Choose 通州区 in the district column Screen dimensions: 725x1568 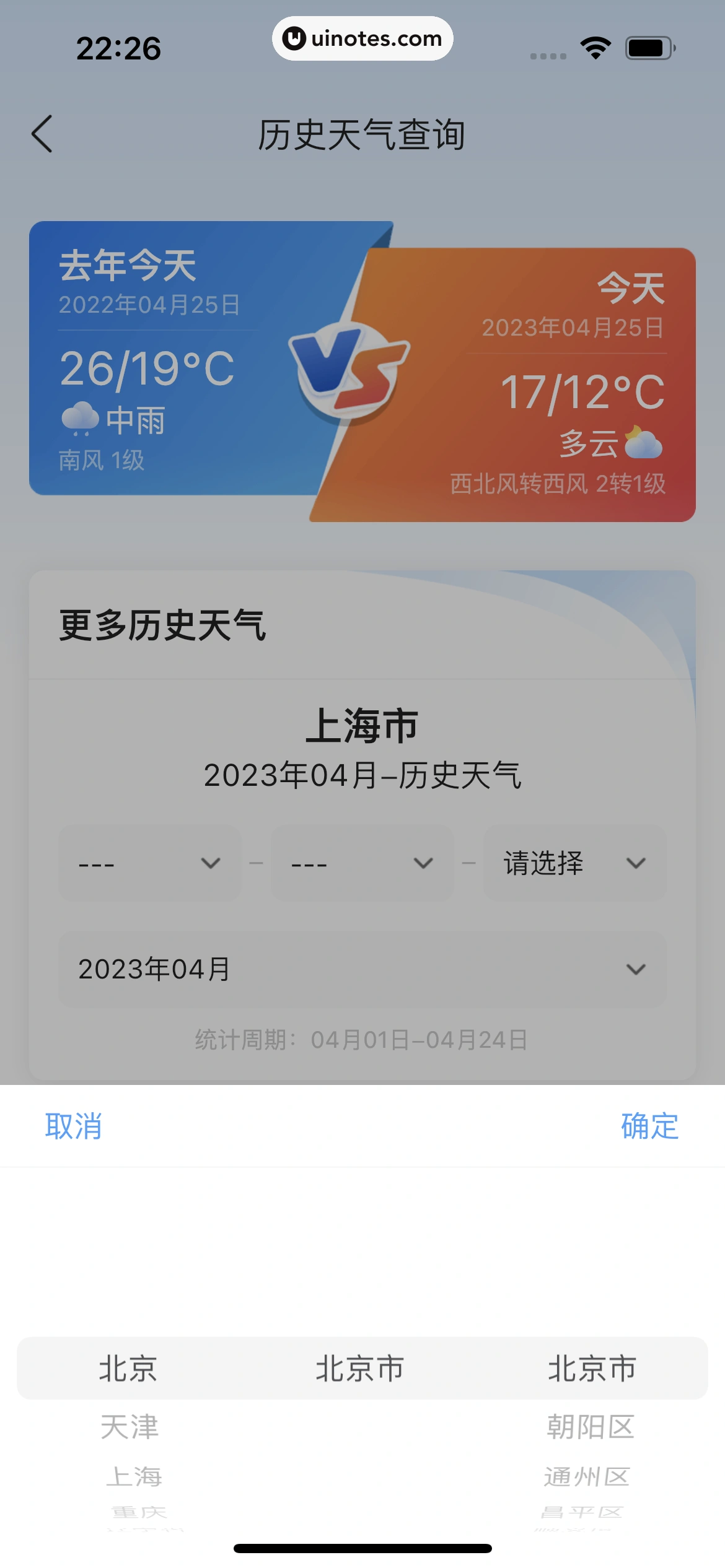[586, 1476]
